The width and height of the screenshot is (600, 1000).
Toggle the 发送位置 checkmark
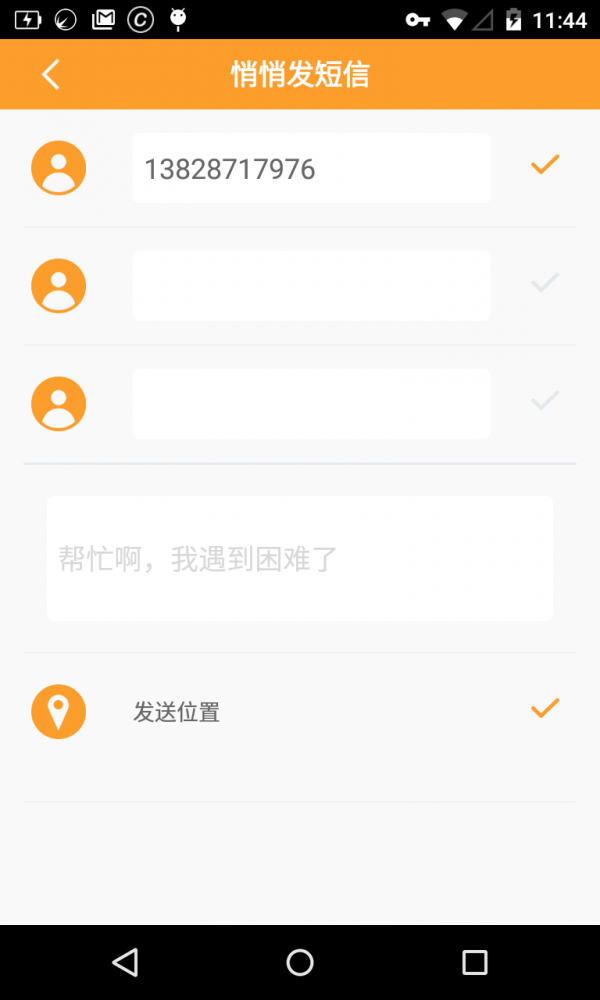tap(544, 709)
